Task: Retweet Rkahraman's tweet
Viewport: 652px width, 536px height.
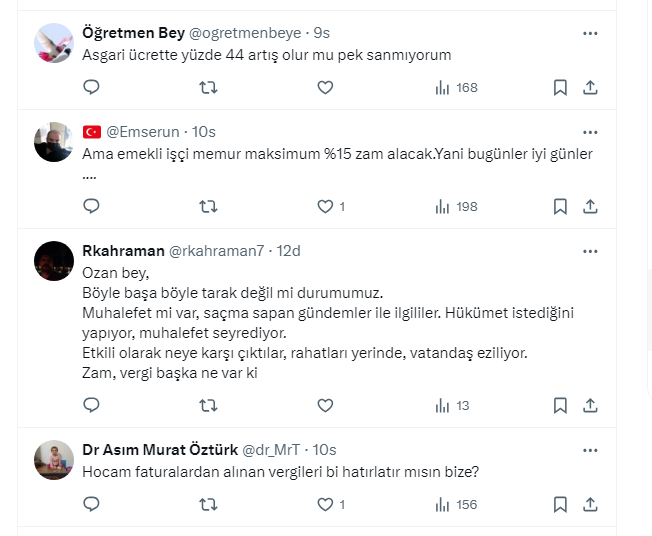Action: pyautogui.click(x=208, y=405)
